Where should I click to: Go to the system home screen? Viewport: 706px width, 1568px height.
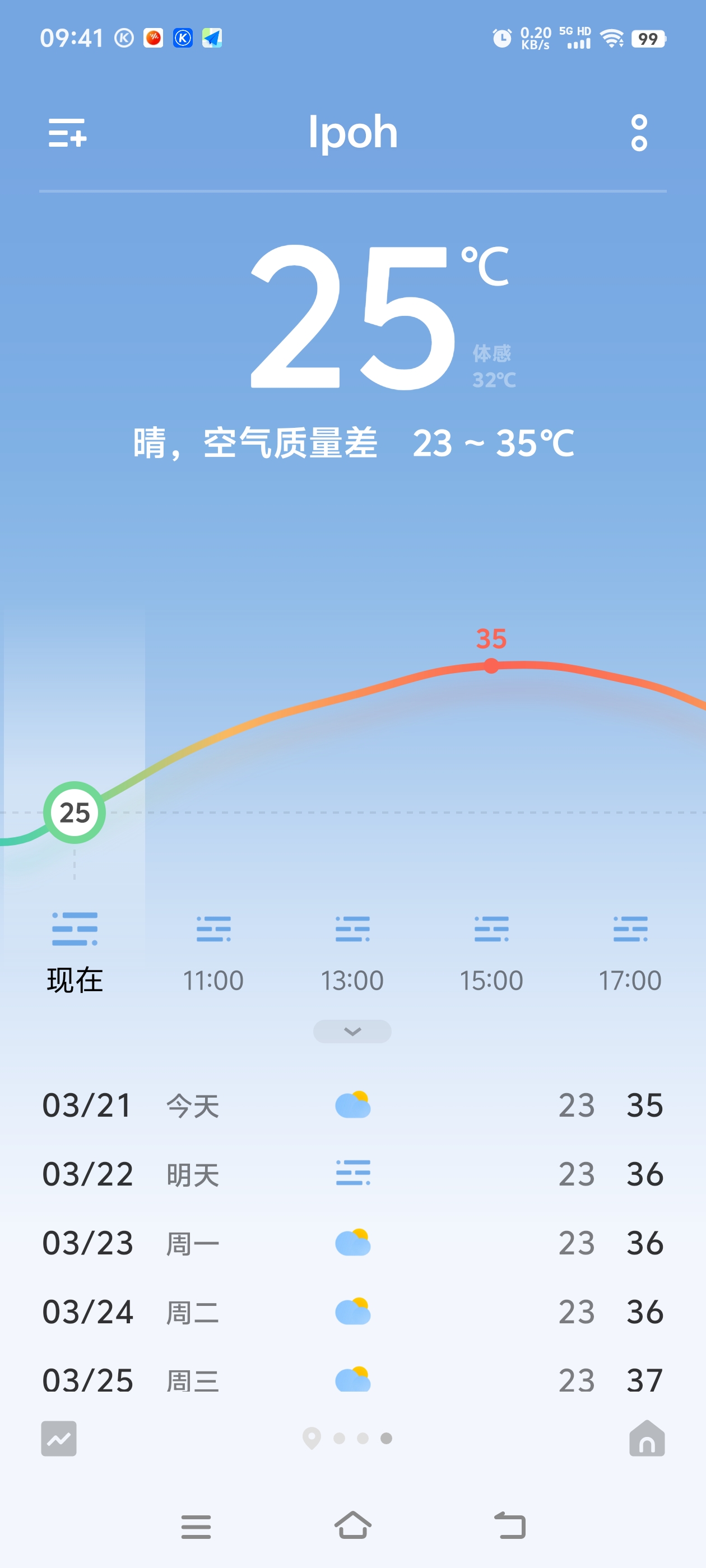click(x=352, y=1526)
